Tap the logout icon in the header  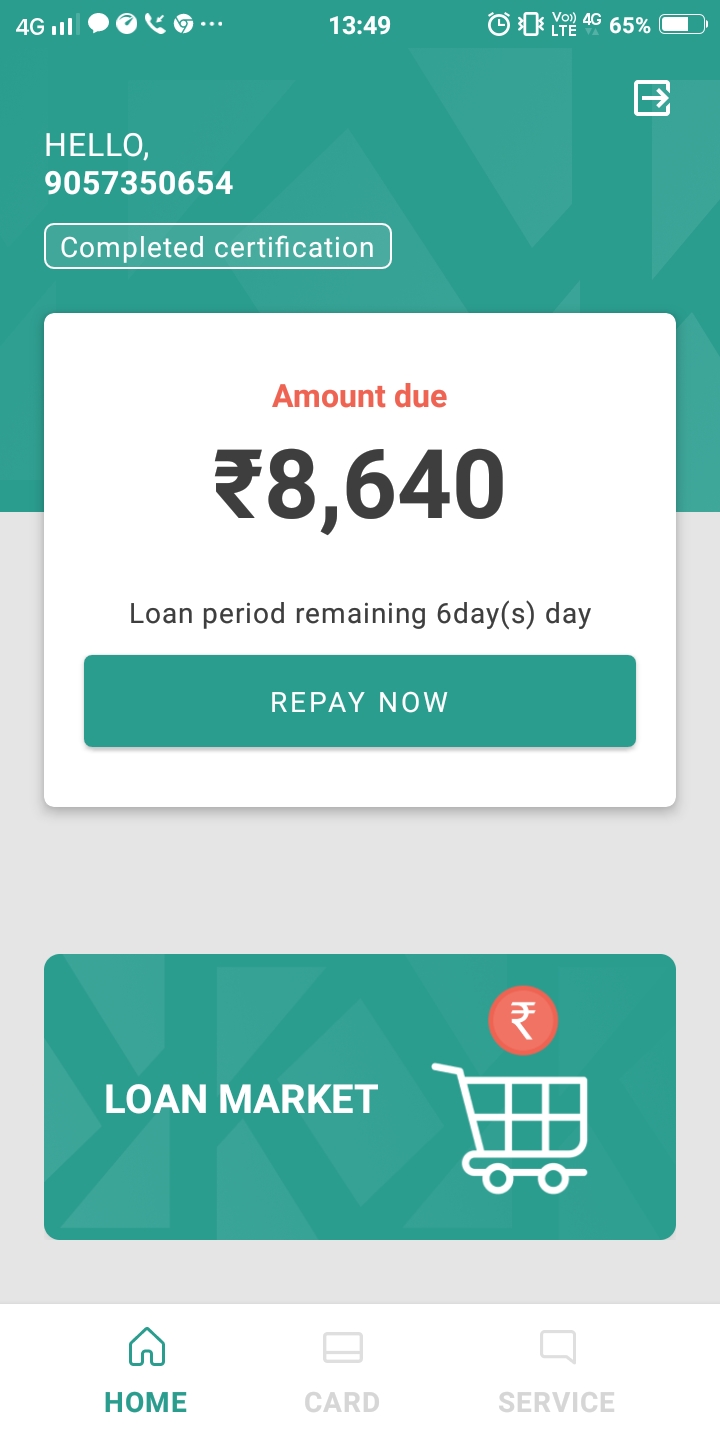pos(652,98)
